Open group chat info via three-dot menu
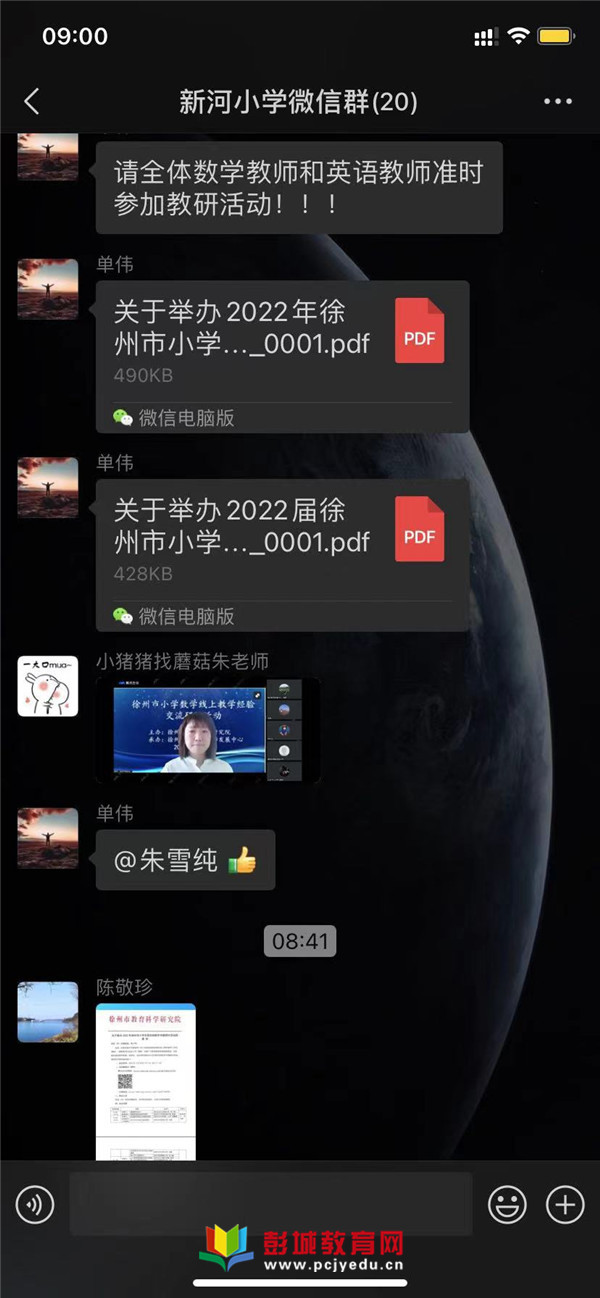Screen dimensions: 600x1298 click(x=558, y=101)
